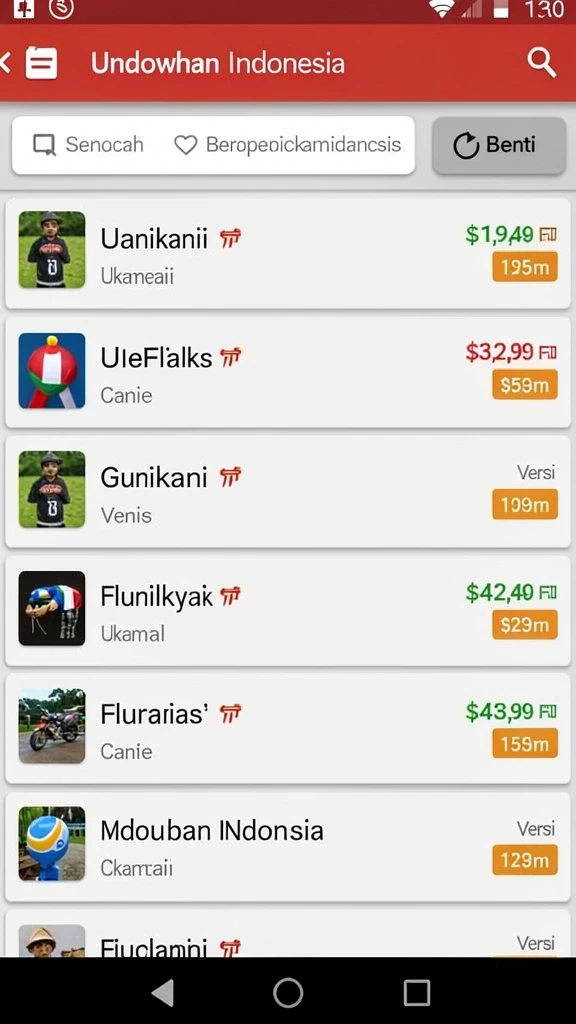The width and height of the screenshot is (576, 1024).
Task: Tap the $29m badge on Flunilkyak
Action: pyautogui.click(x=525, y=624)
